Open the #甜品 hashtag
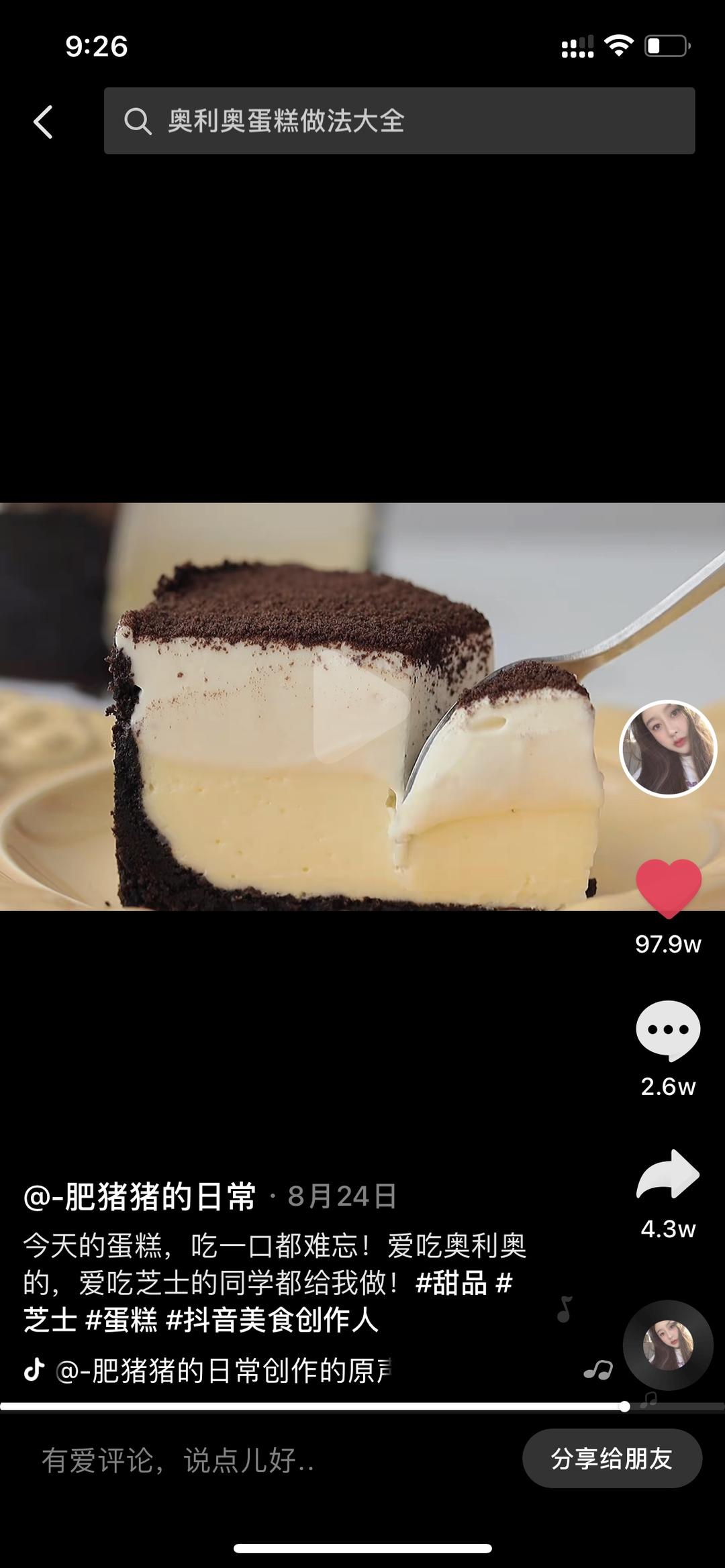725x1568 pixels. coord(451,1283)
